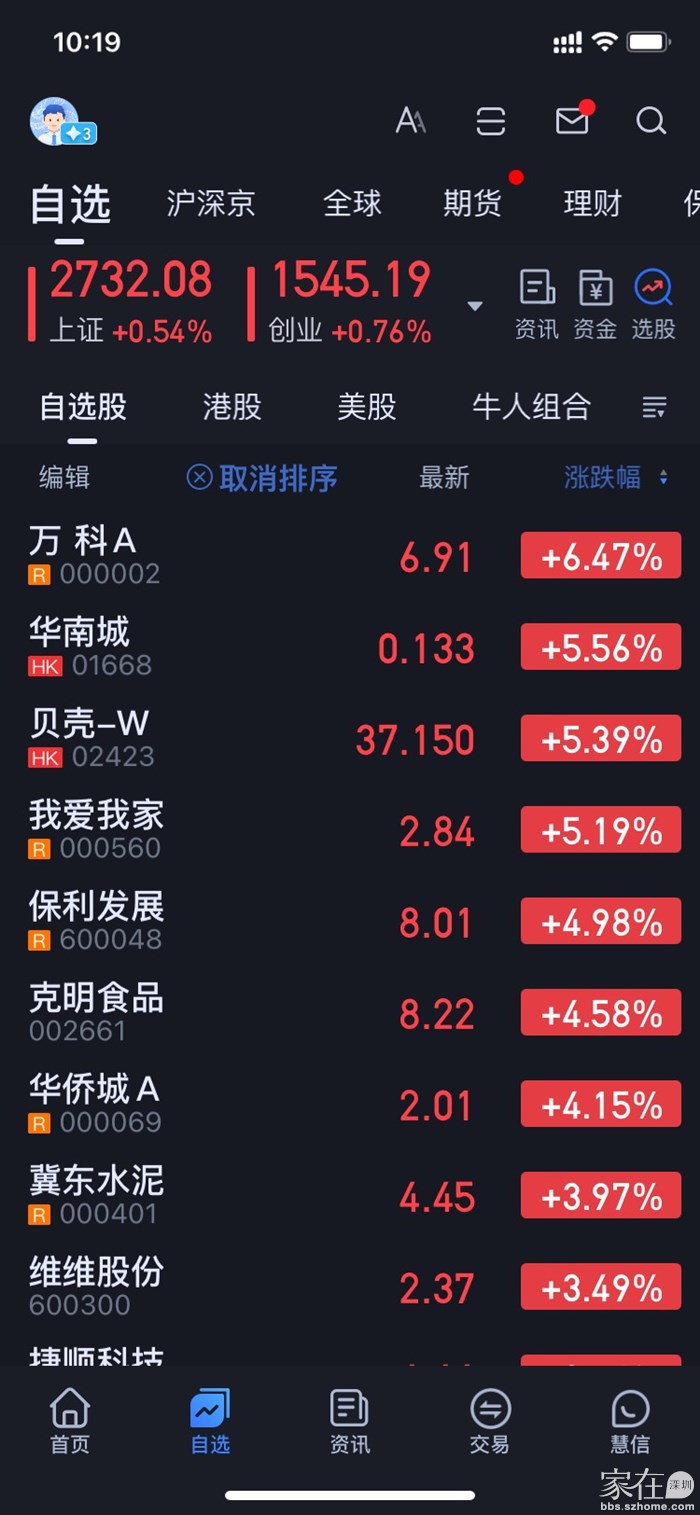Switch to the 沪深京 top tab
The width and height of the screenshot is (700, 1515).
(211, 203)
